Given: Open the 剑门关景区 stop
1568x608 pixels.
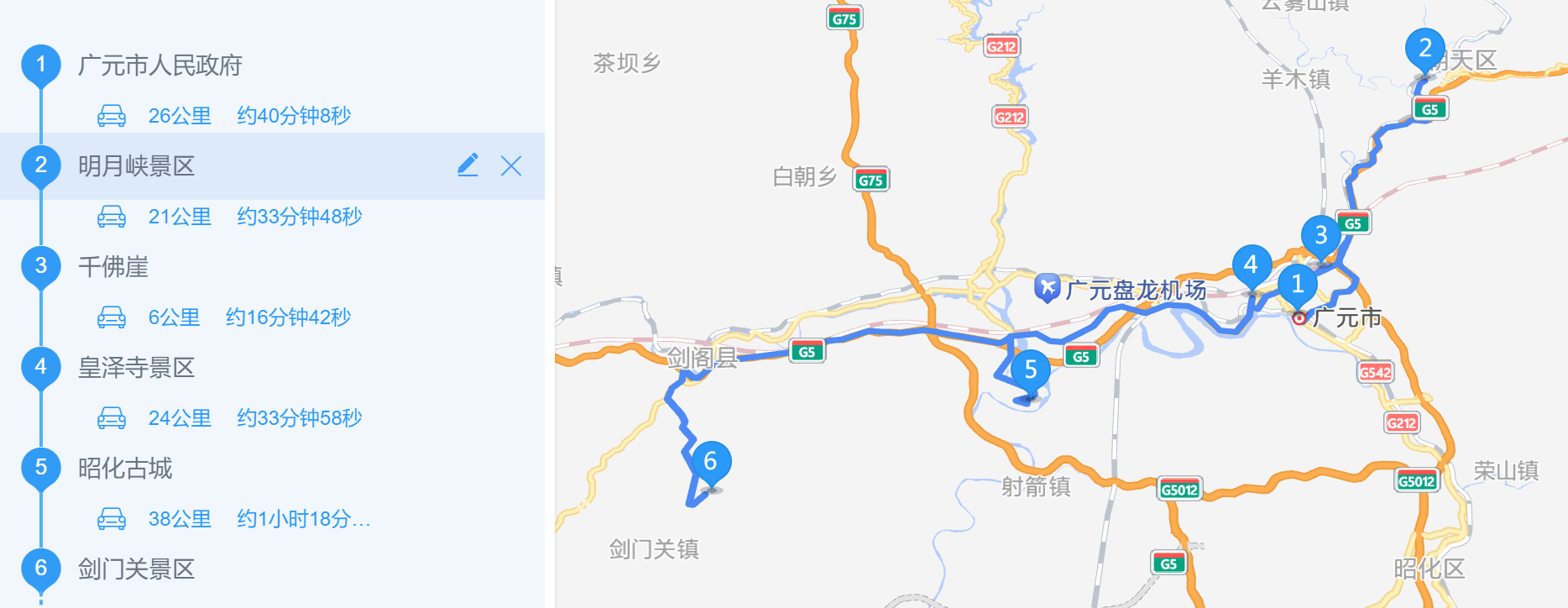Looking at the screenshot, I should click(x=136, y=569).
